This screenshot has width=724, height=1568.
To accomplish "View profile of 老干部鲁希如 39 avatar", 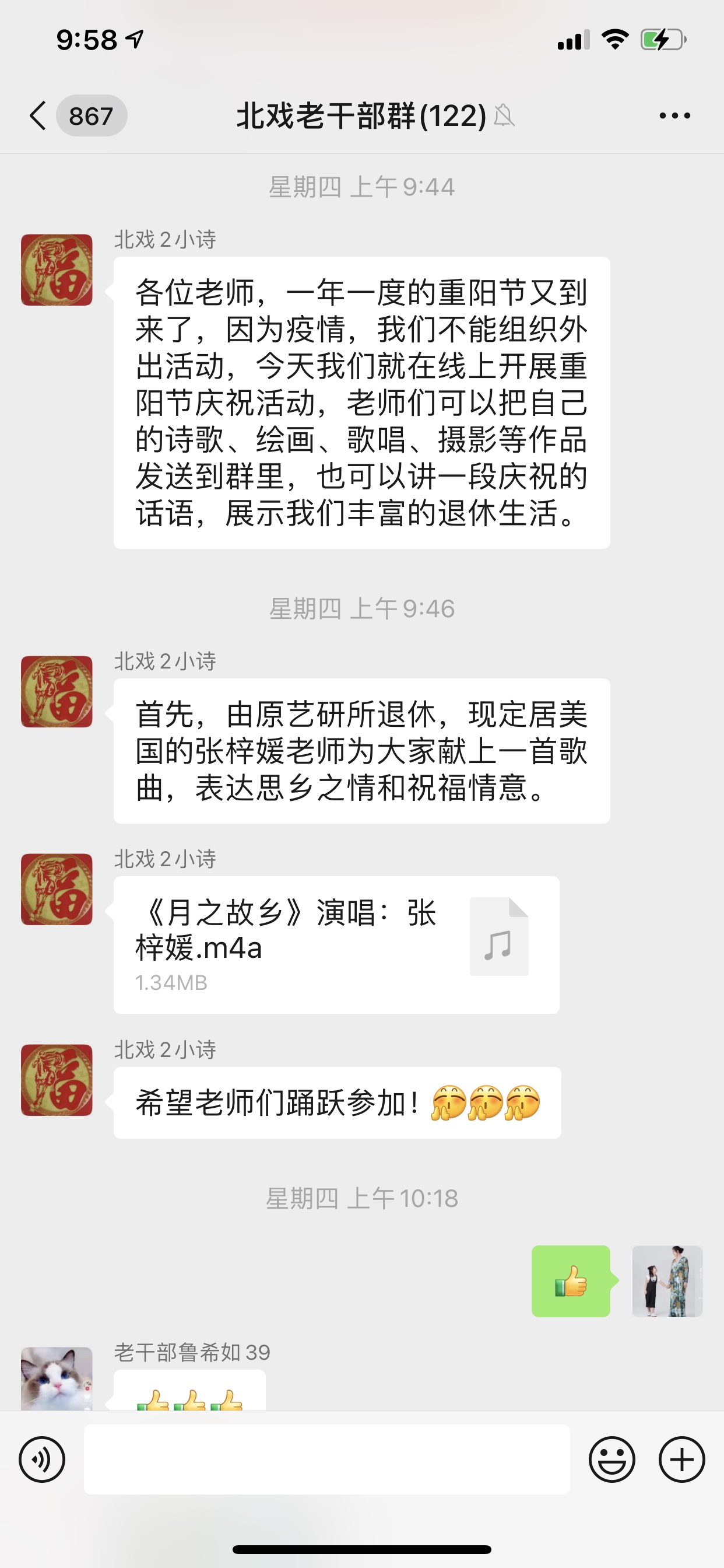I will (57, 1378).
